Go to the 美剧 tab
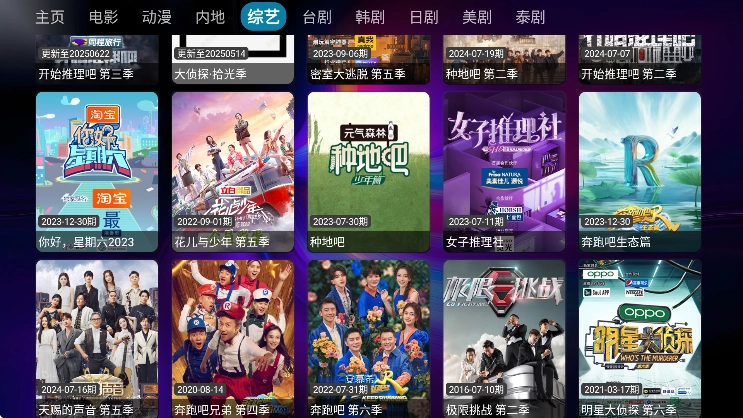Image resolution: width=743 pixels, height=418 pixels. (x=477, y=17)
